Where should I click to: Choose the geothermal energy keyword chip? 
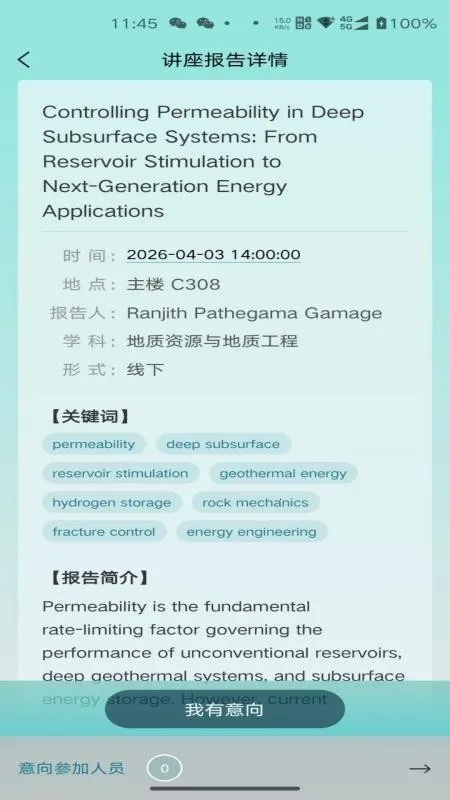tap(283, 473)
